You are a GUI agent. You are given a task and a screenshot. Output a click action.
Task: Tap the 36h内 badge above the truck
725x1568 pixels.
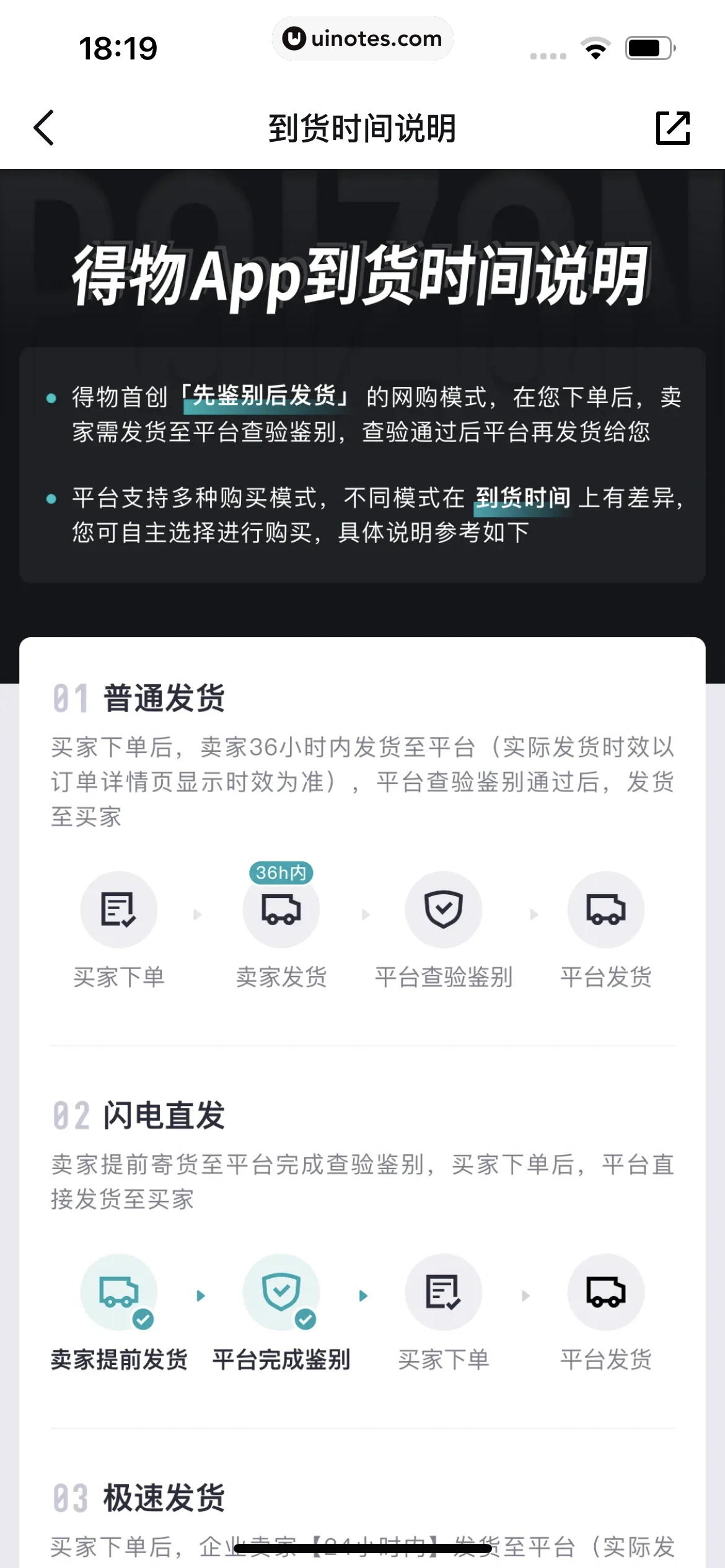(x=281, y=873)
